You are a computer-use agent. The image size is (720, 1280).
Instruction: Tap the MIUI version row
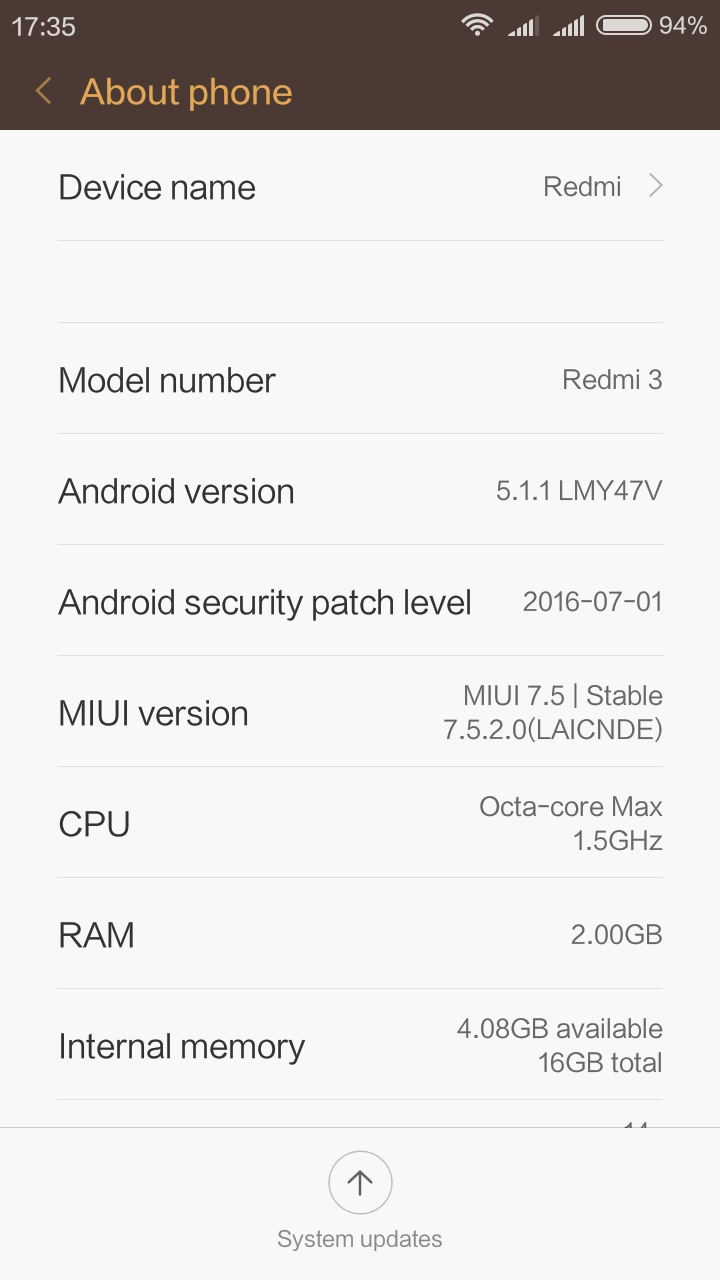(x=360, y=713)
